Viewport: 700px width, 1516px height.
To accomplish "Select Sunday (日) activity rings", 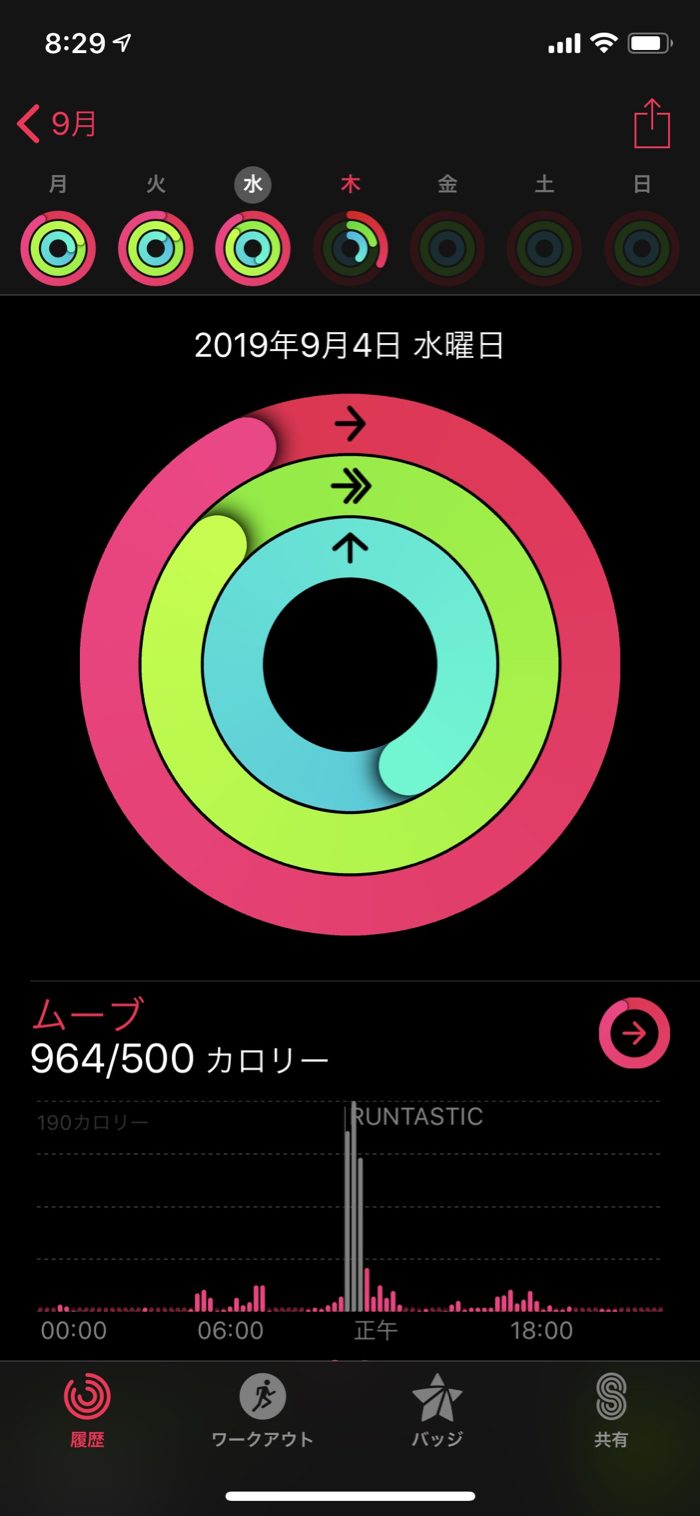I will [x=642, y=248].
